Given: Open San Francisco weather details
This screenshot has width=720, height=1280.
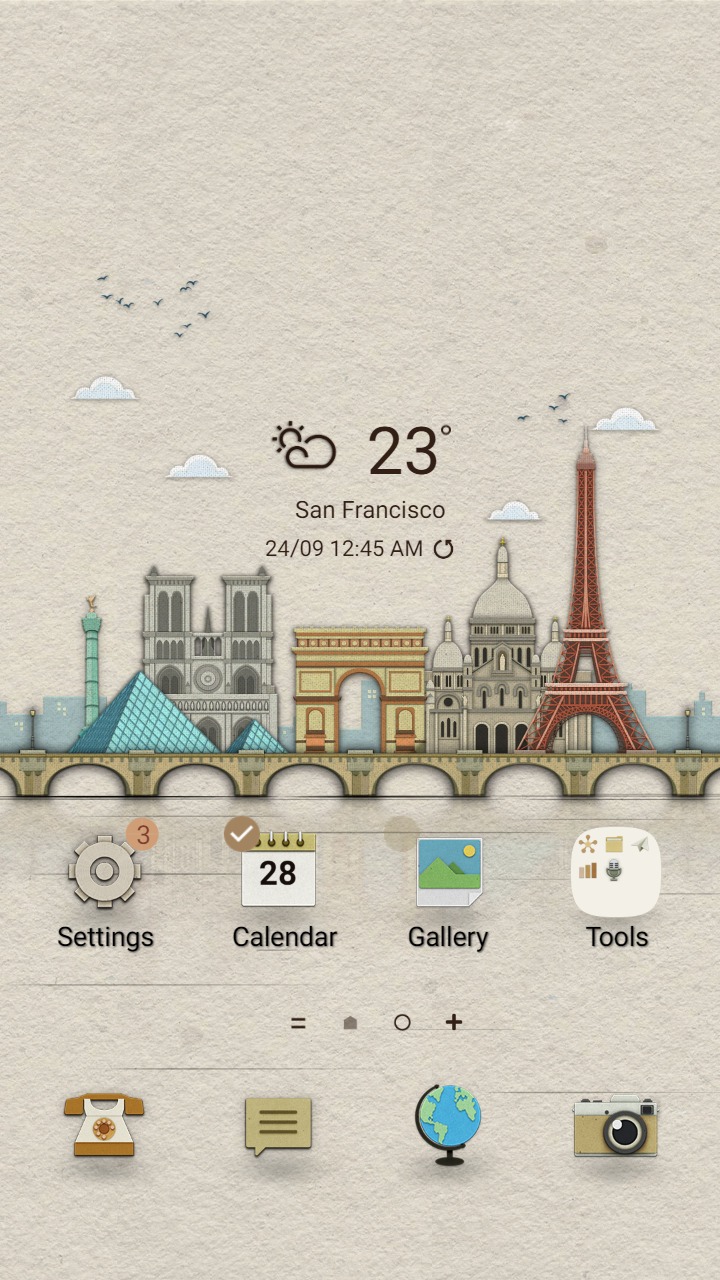Looking at the screenshot, I should pyautogui.click(x=369, y=510).
